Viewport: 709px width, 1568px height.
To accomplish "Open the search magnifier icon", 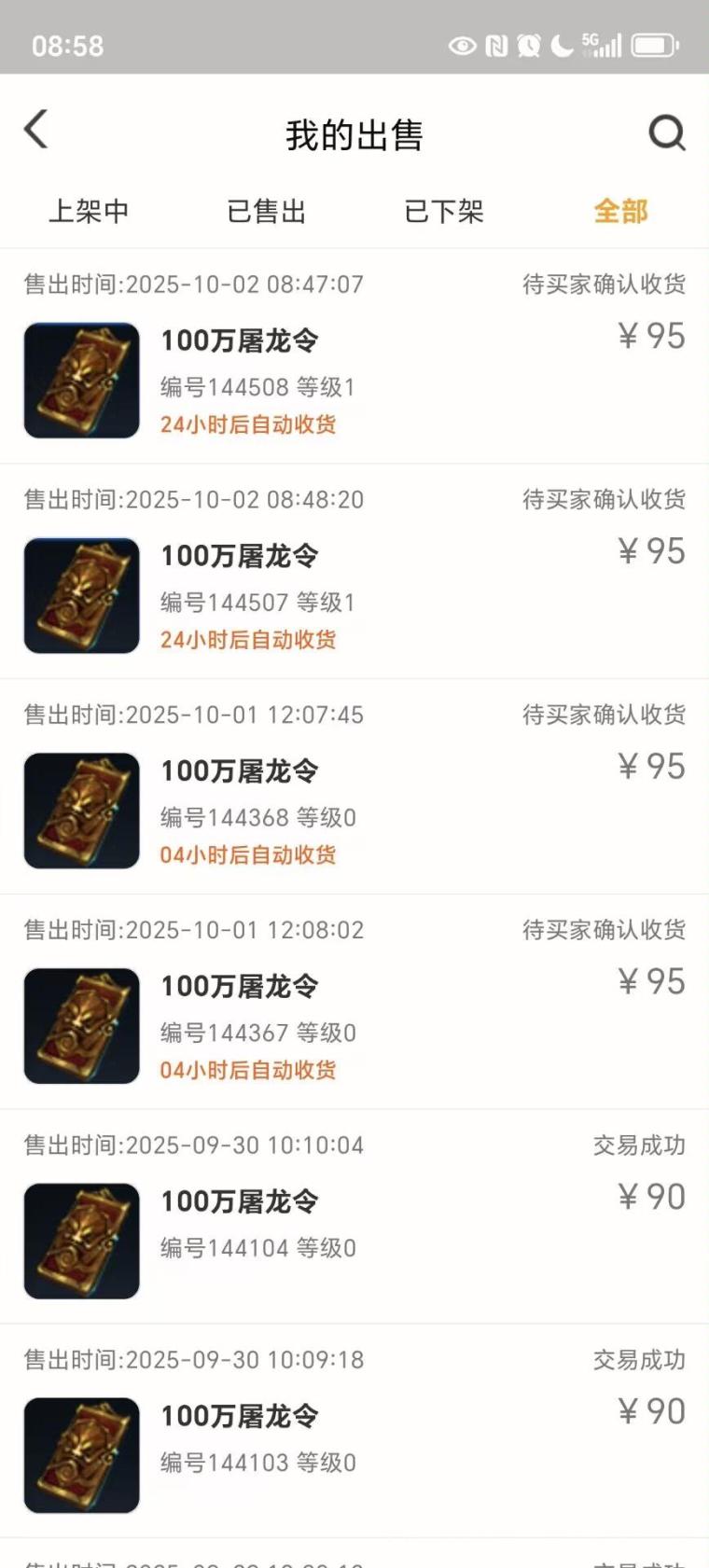I will [666, 133].
